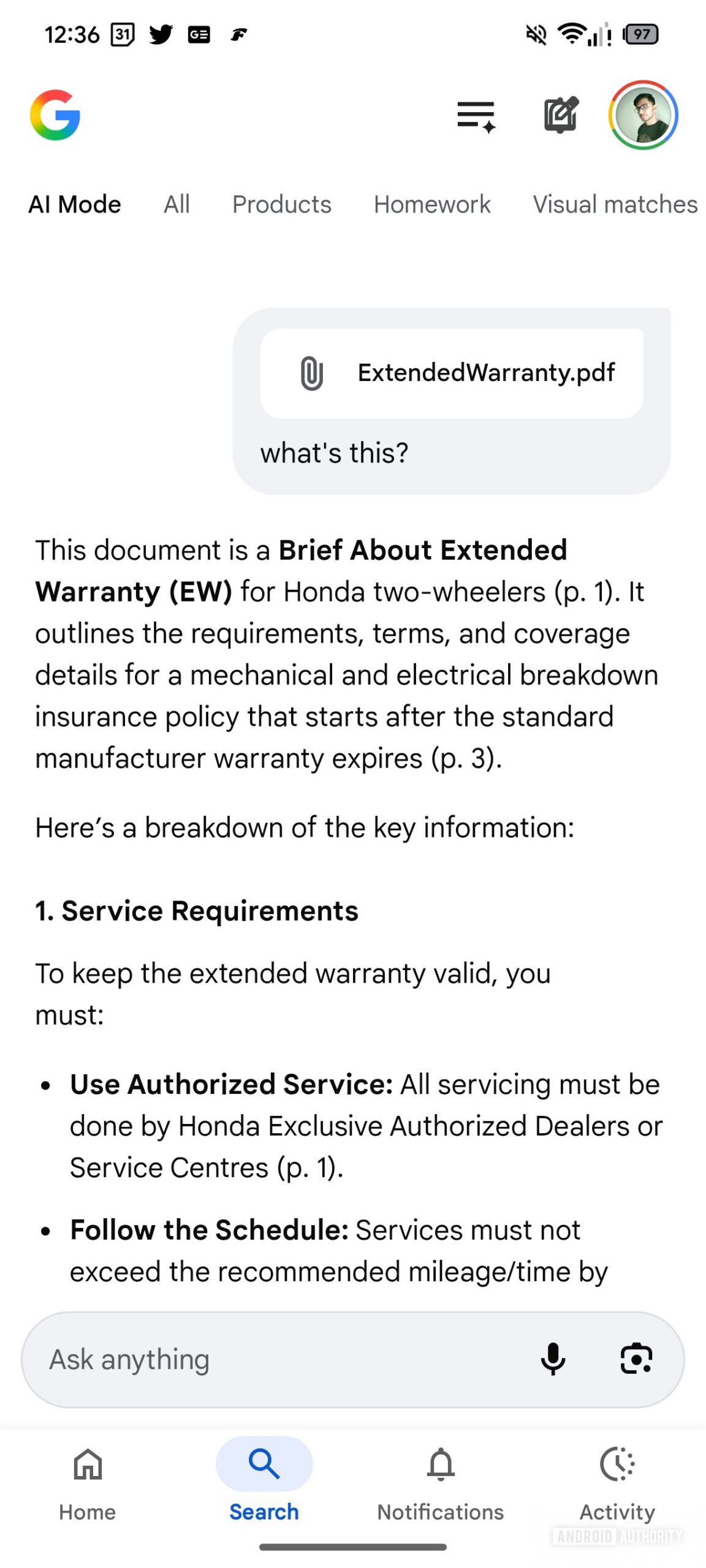Open the Google Lens camera search
This screenshot has width=706, height=1568.
tap(638, 1359)
